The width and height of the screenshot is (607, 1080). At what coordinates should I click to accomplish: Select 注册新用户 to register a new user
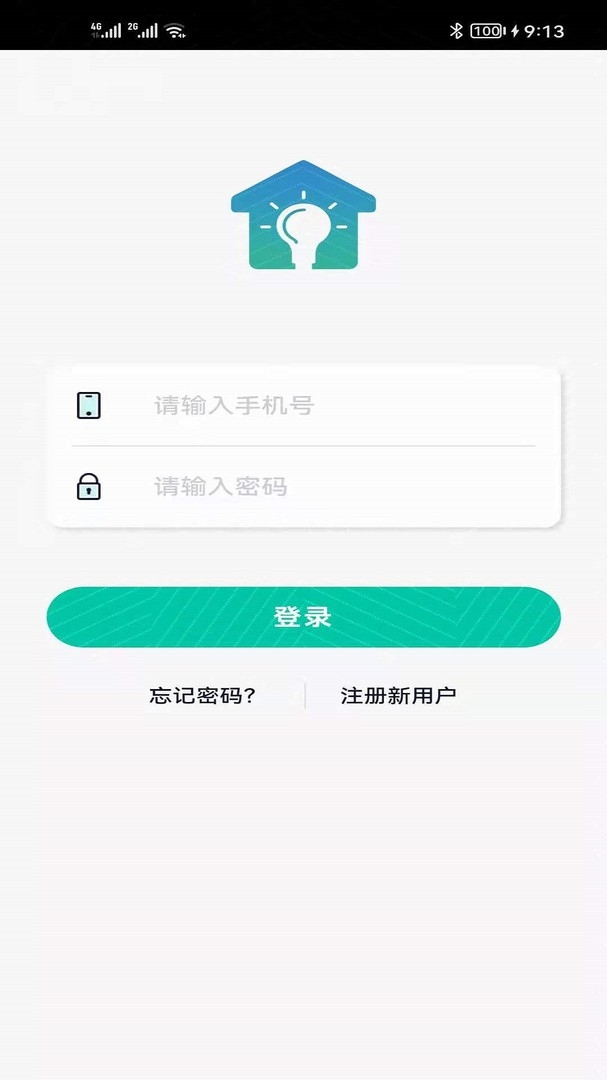click(398, 696)
